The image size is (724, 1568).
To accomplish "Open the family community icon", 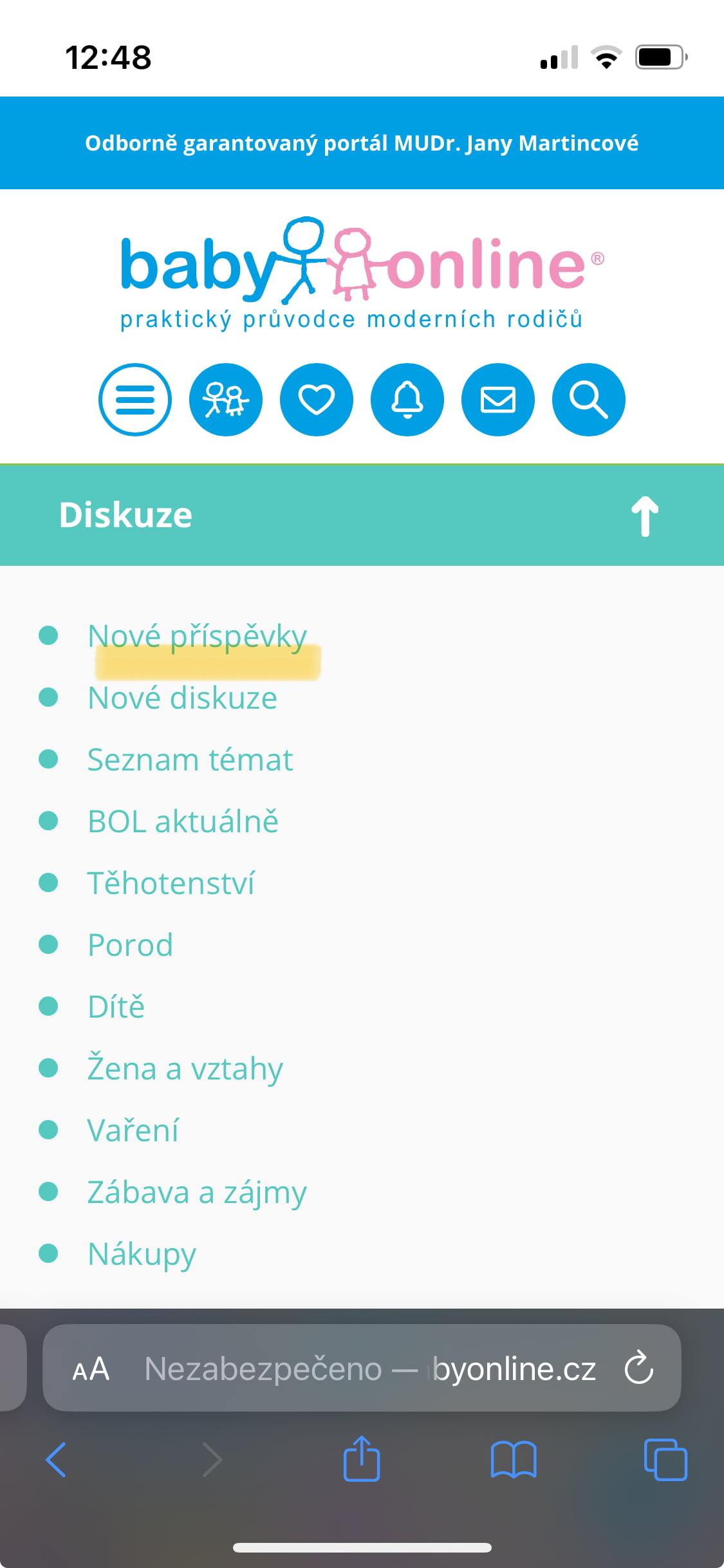I will point(226,400).
